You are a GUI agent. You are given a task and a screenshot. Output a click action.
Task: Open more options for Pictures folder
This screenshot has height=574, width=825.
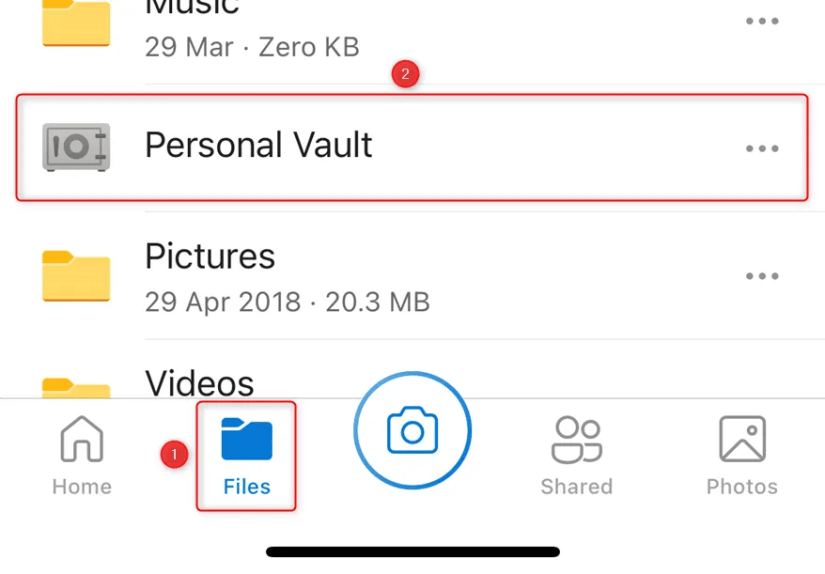click(762, 277)
